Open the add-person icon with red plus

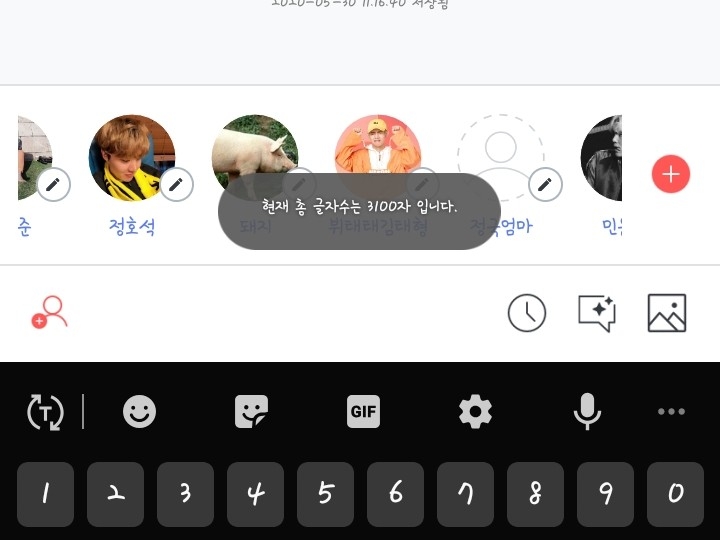[49, 313]
